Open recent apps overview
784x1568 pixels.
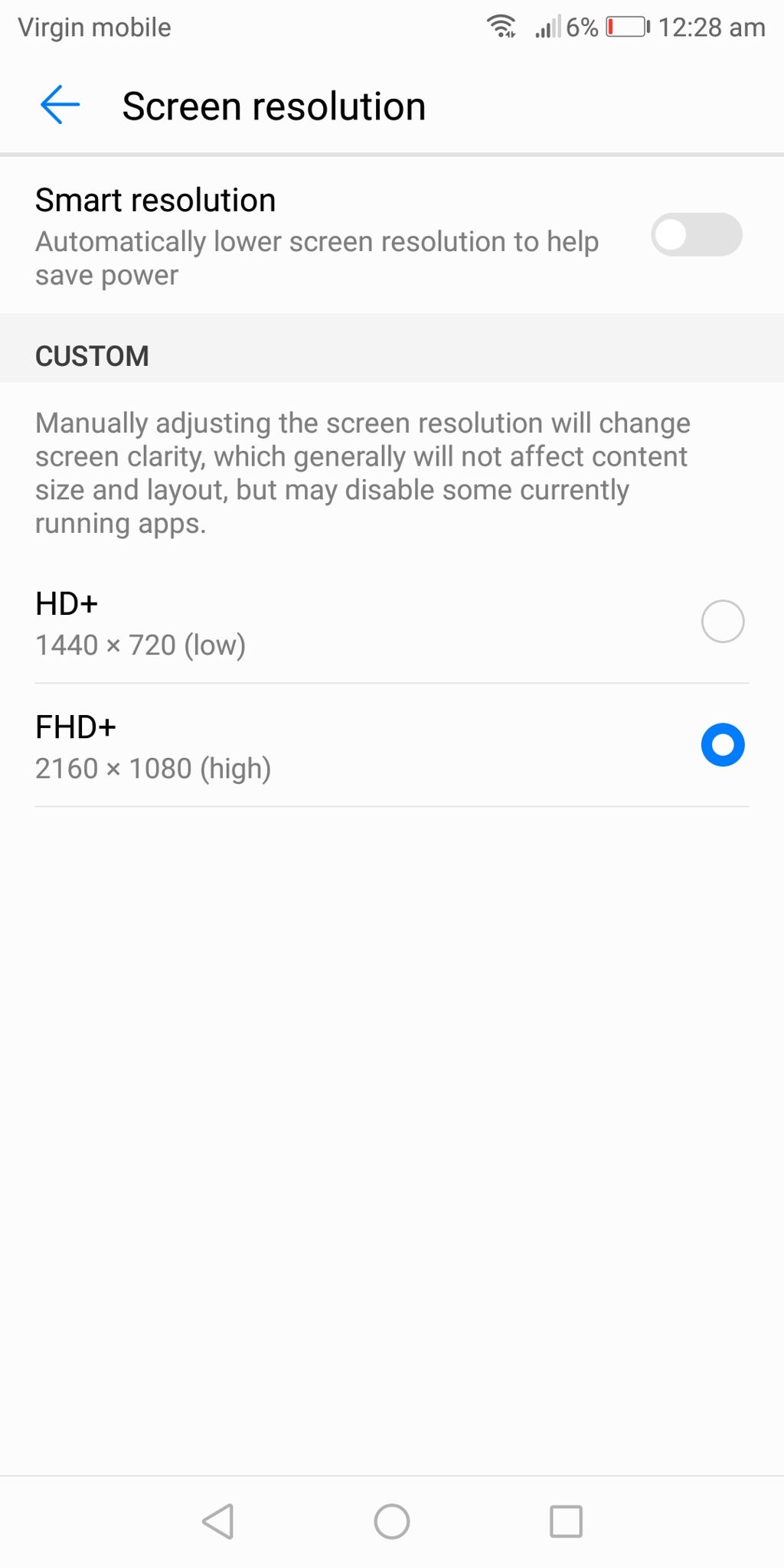(x=566, y=1521)
